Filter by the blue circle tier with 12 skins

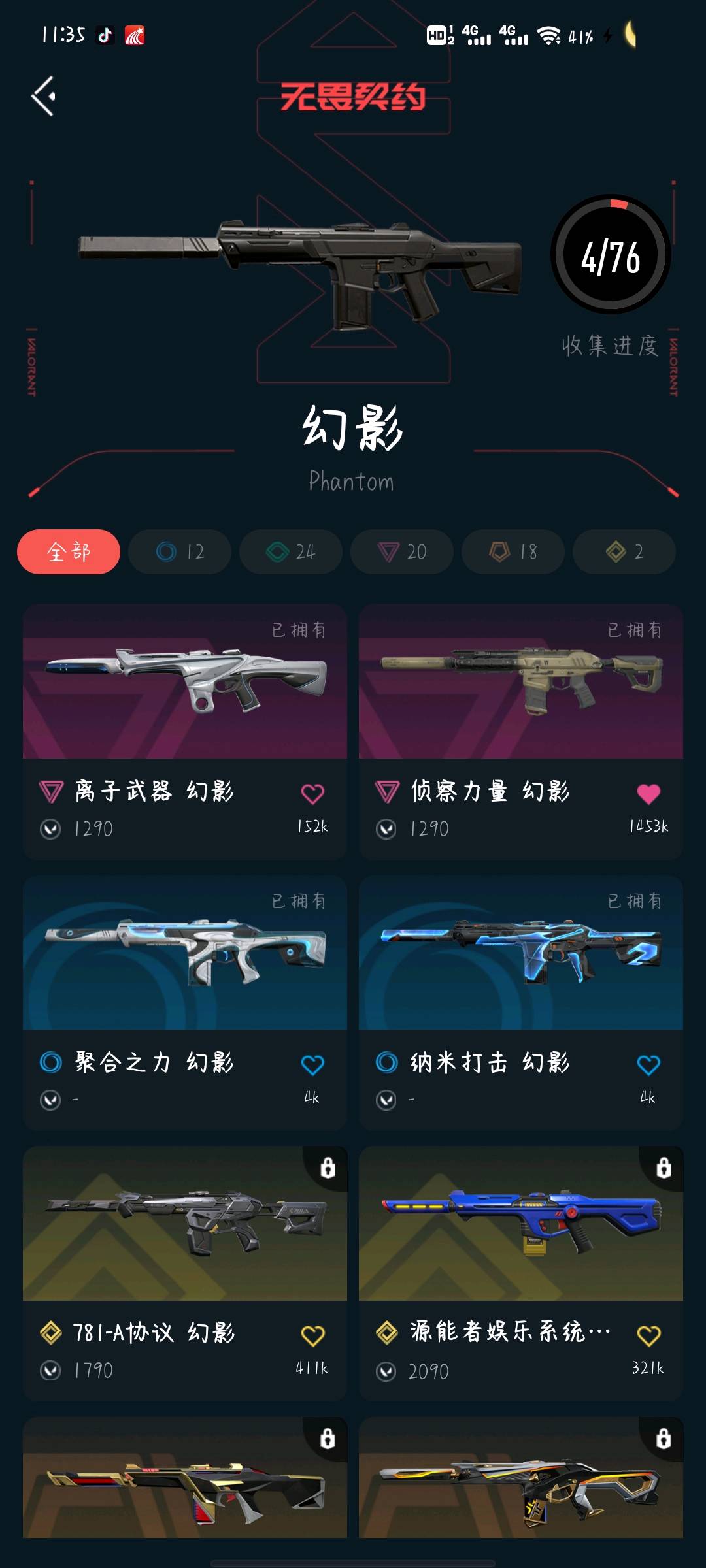(x=180, y=551)
